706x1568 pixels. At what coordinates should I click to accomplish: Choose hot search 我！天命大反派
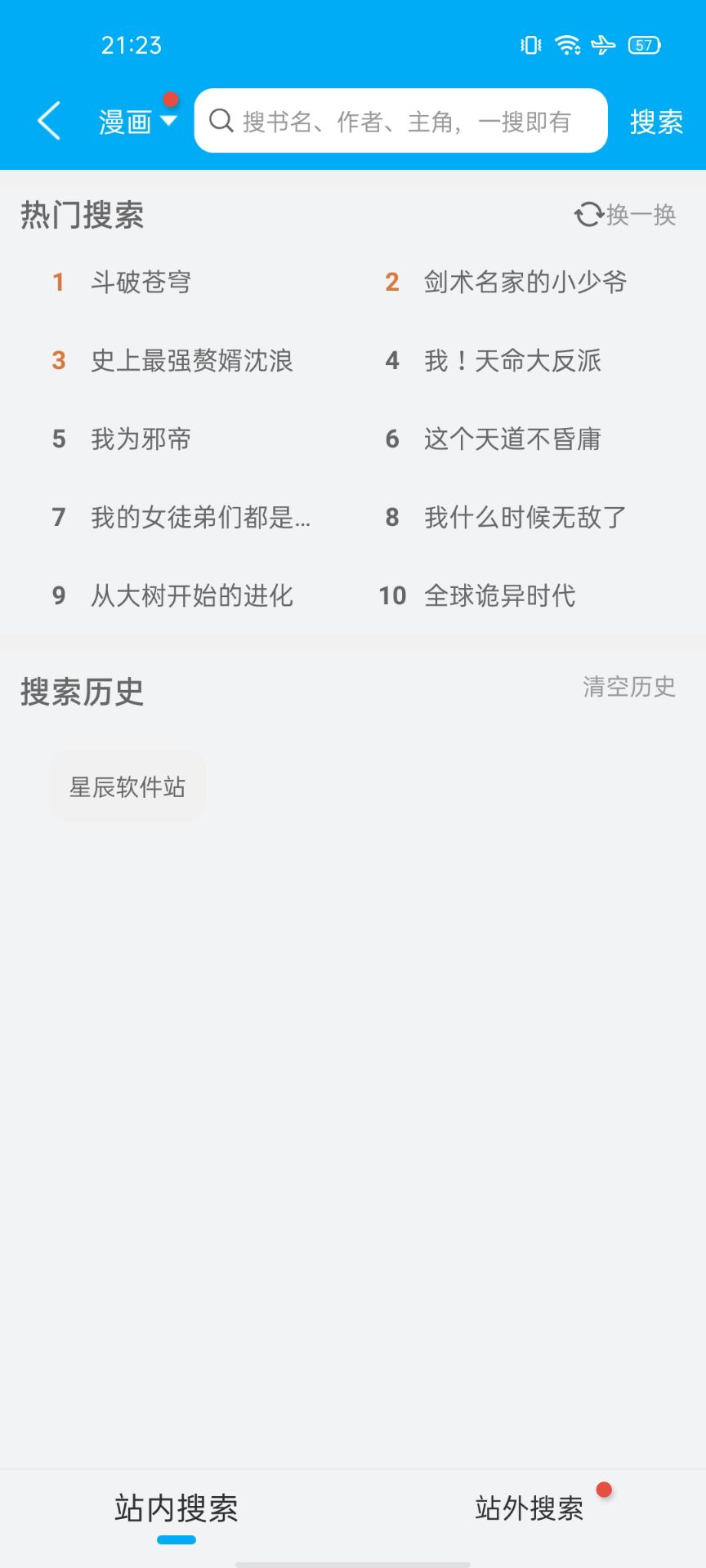pos(512,361)
